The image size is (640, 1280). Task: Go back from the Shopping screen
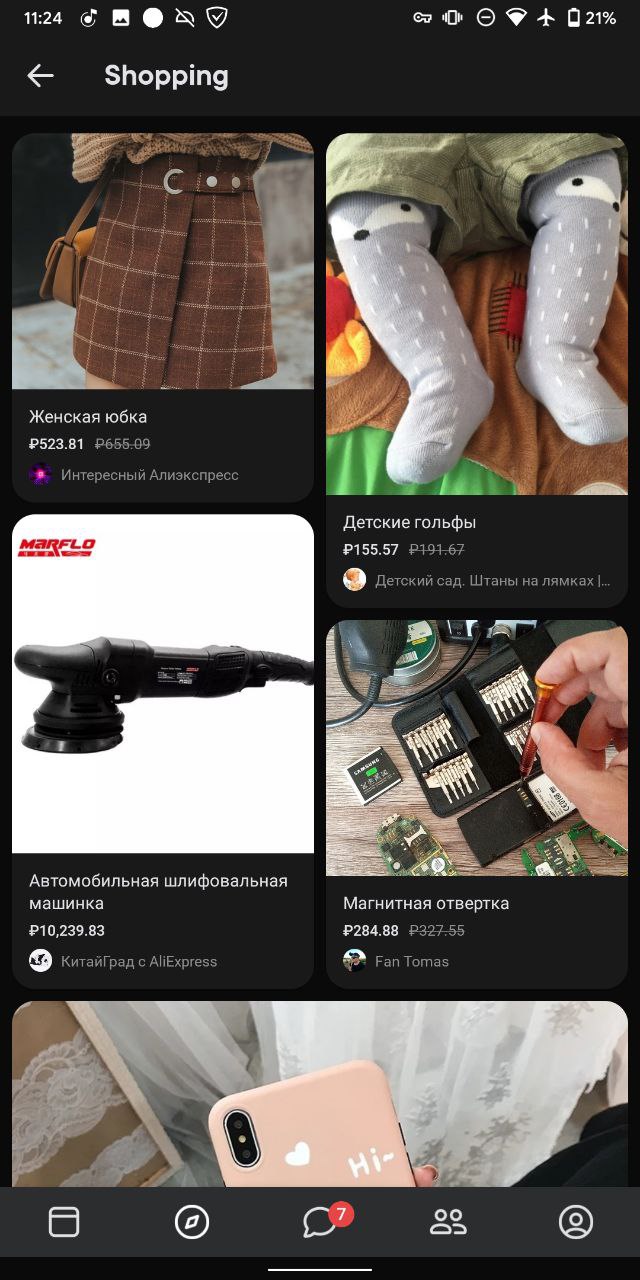[40, 75]
